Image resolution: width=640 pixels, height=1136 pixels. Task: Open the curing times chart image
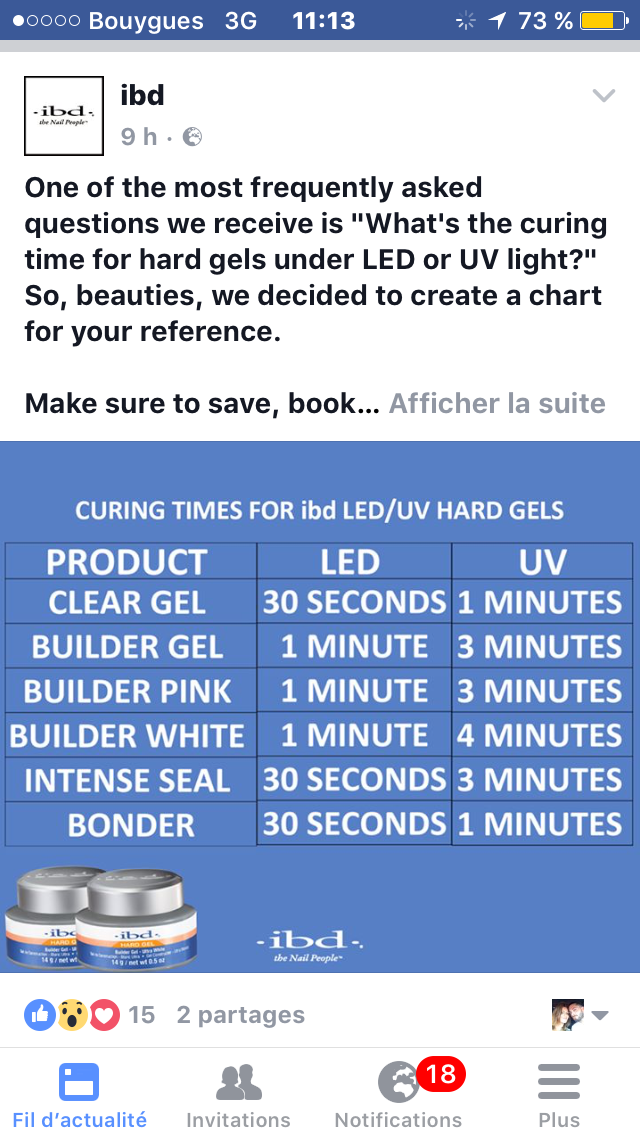320,706
